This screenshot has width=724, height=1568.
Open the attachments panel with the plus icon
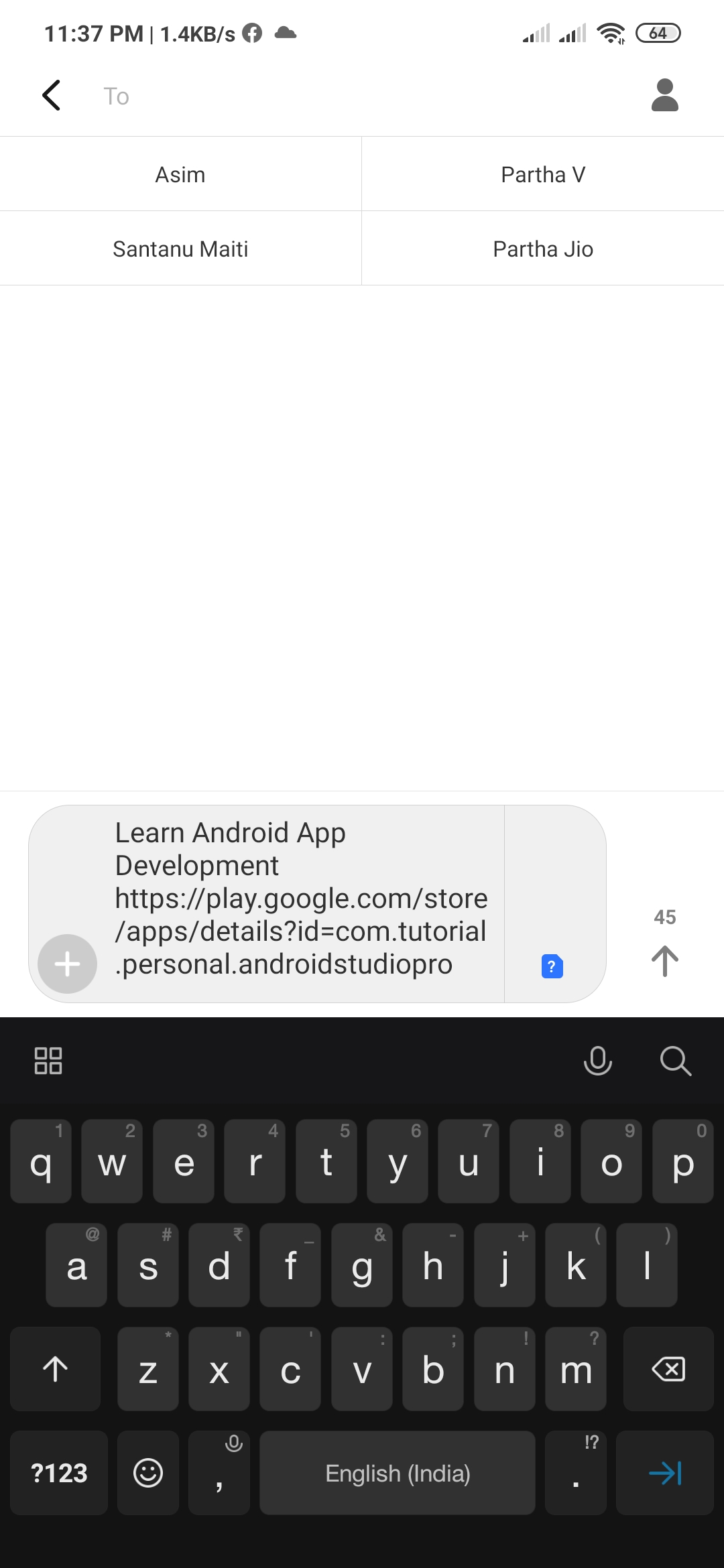point(67,965)
